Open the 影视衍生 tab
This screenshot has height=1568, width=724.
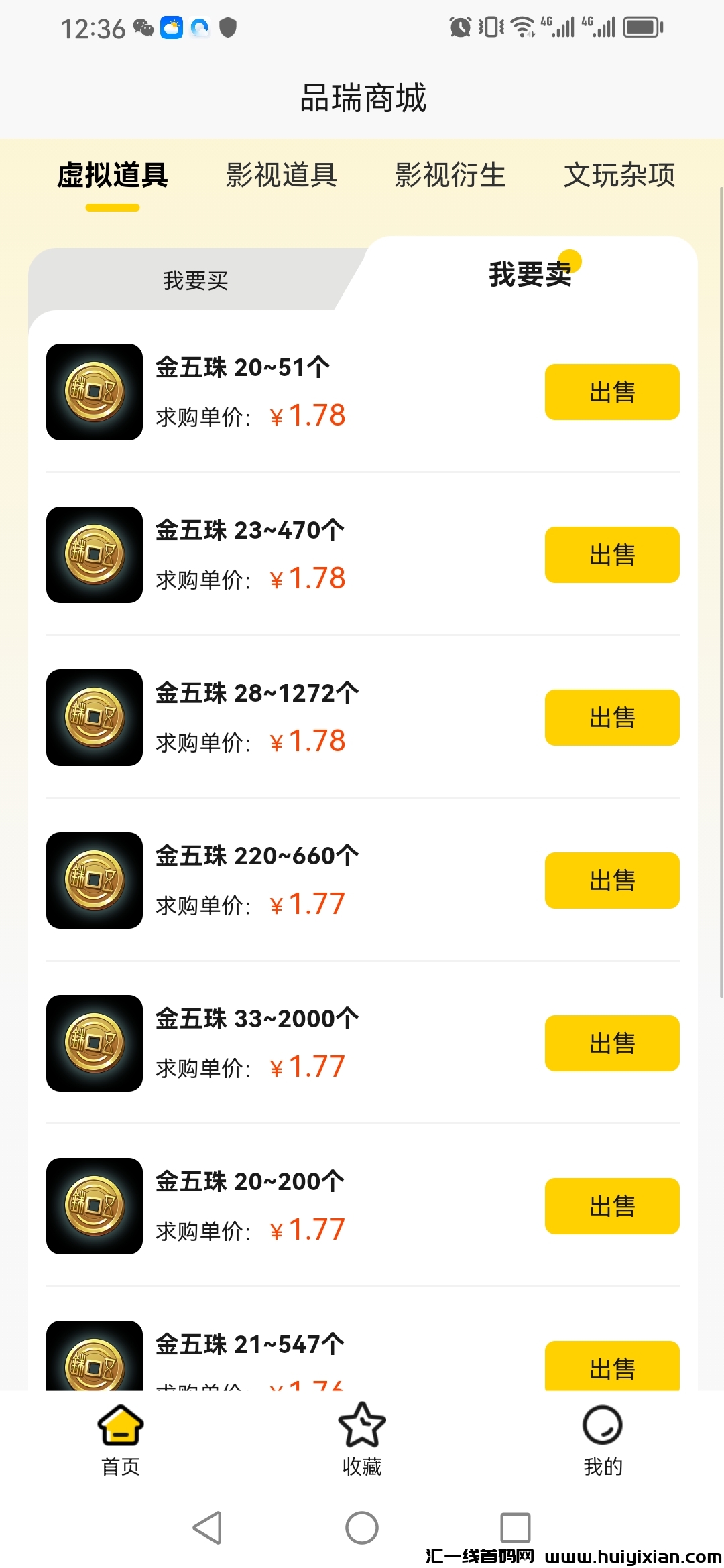click(451, 176)
